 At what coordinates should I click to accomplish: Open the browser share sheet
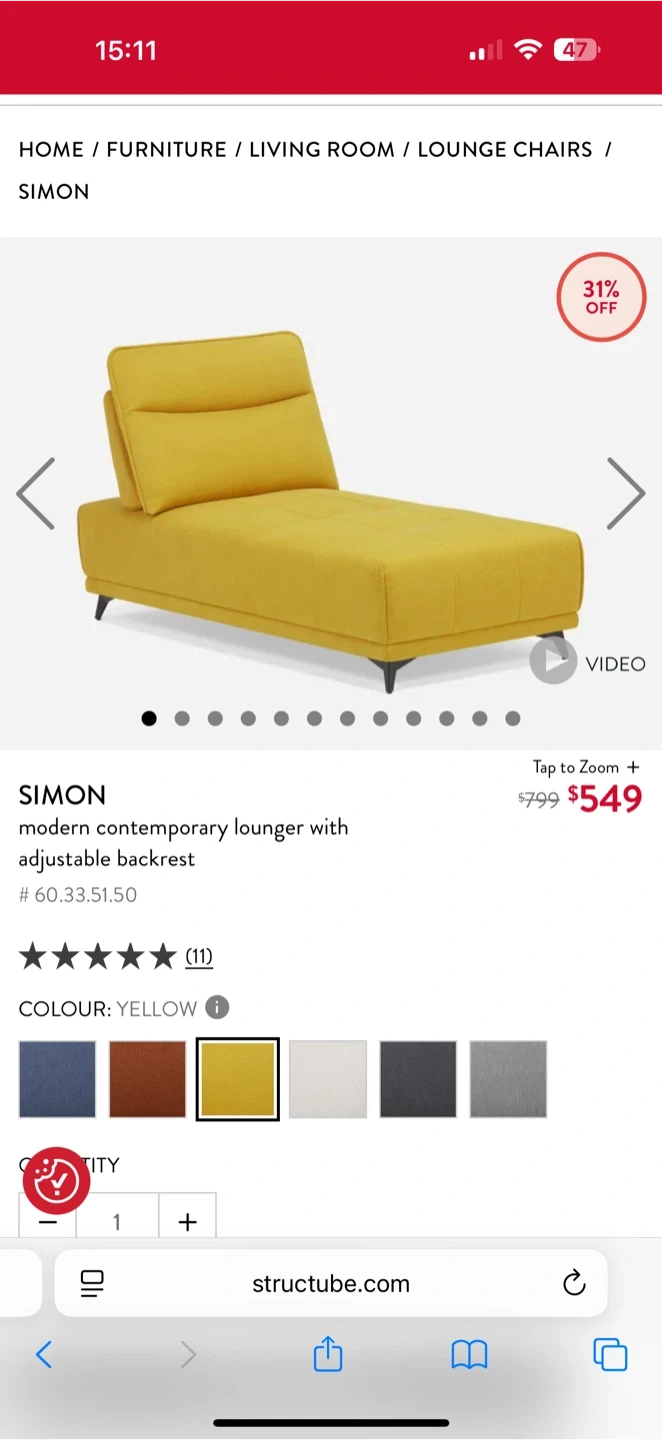[x=328, y=1355]
